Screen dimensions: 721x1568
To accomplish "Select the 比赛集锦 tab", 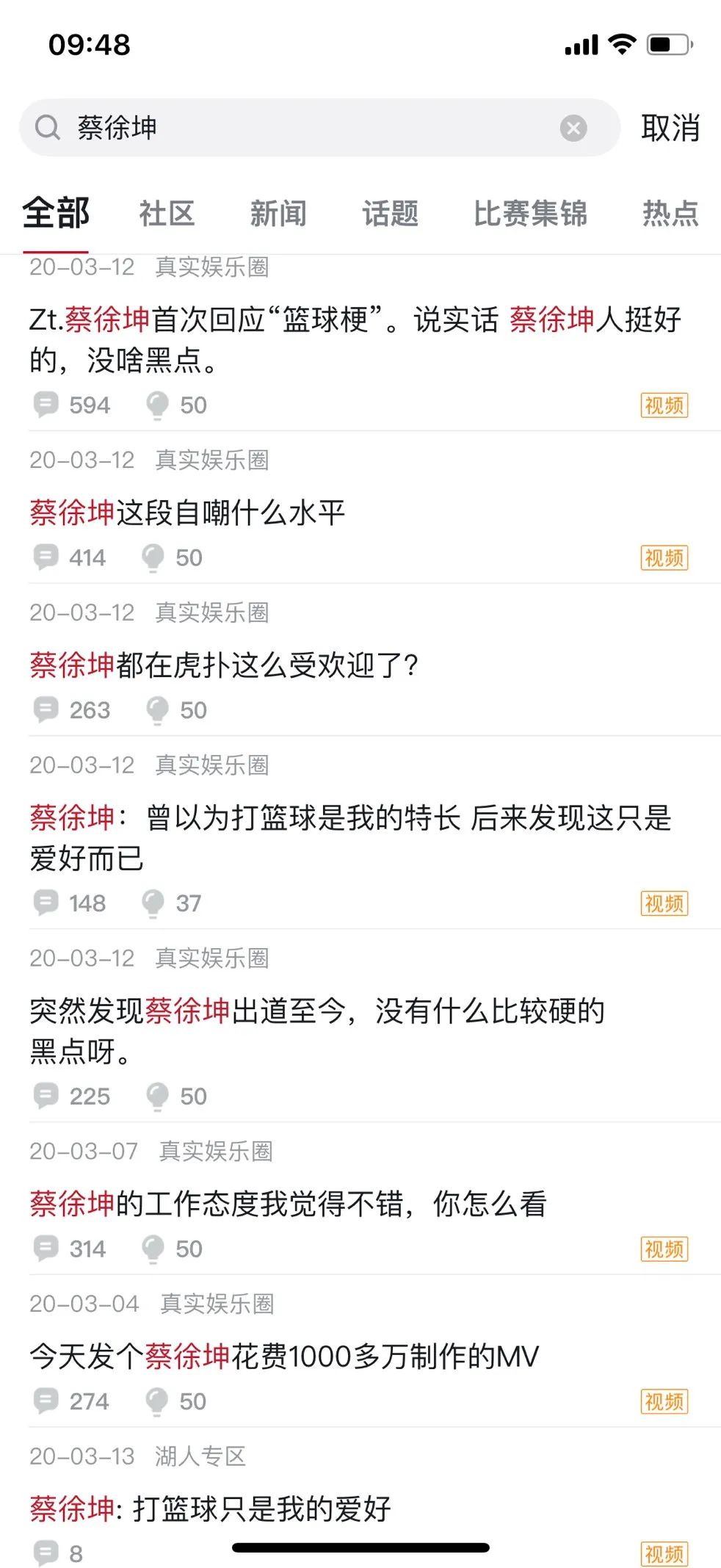I will (530, 214).
